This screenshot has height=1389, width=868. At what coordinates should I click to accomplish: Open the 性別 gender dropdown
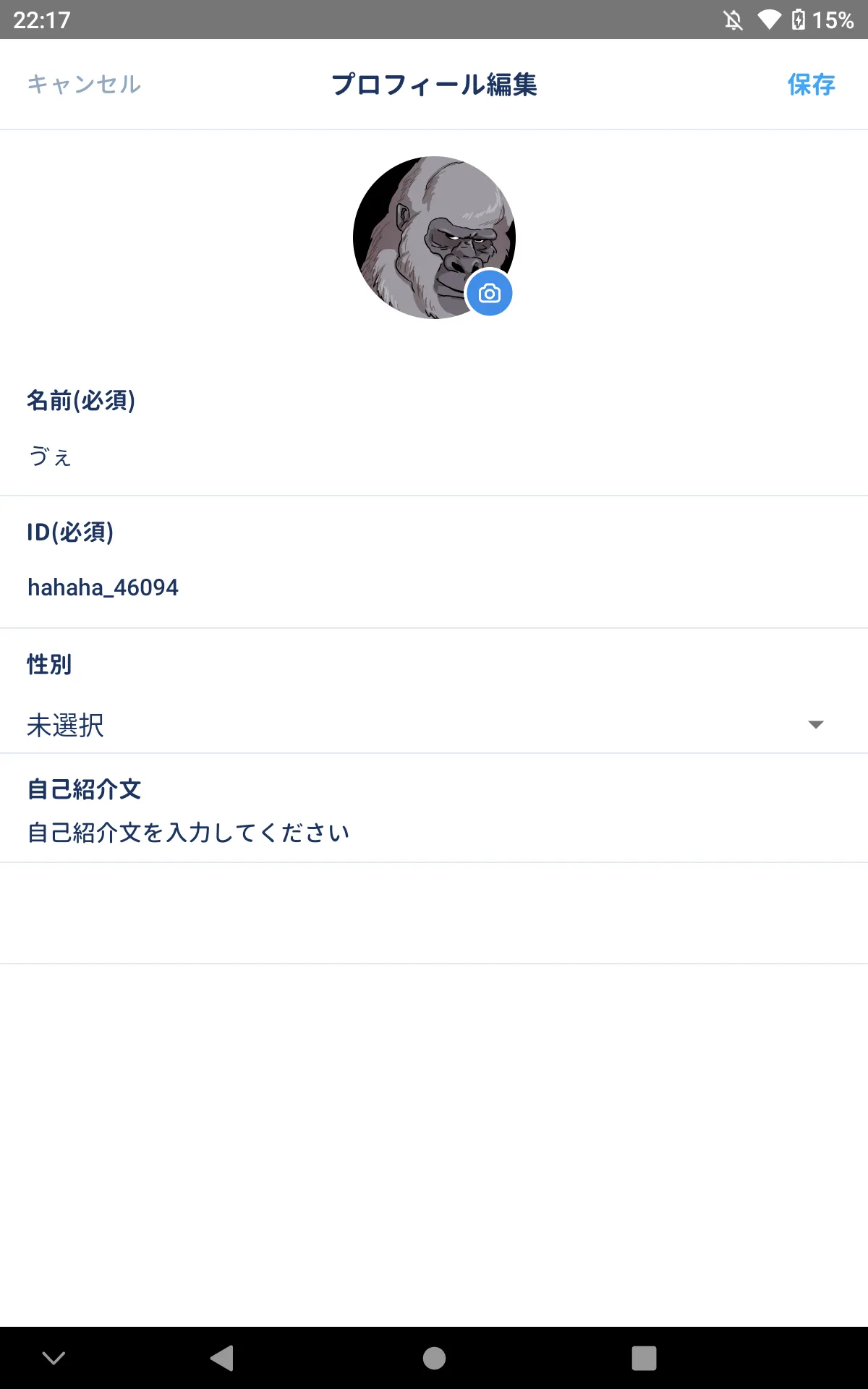click(434, 725)
